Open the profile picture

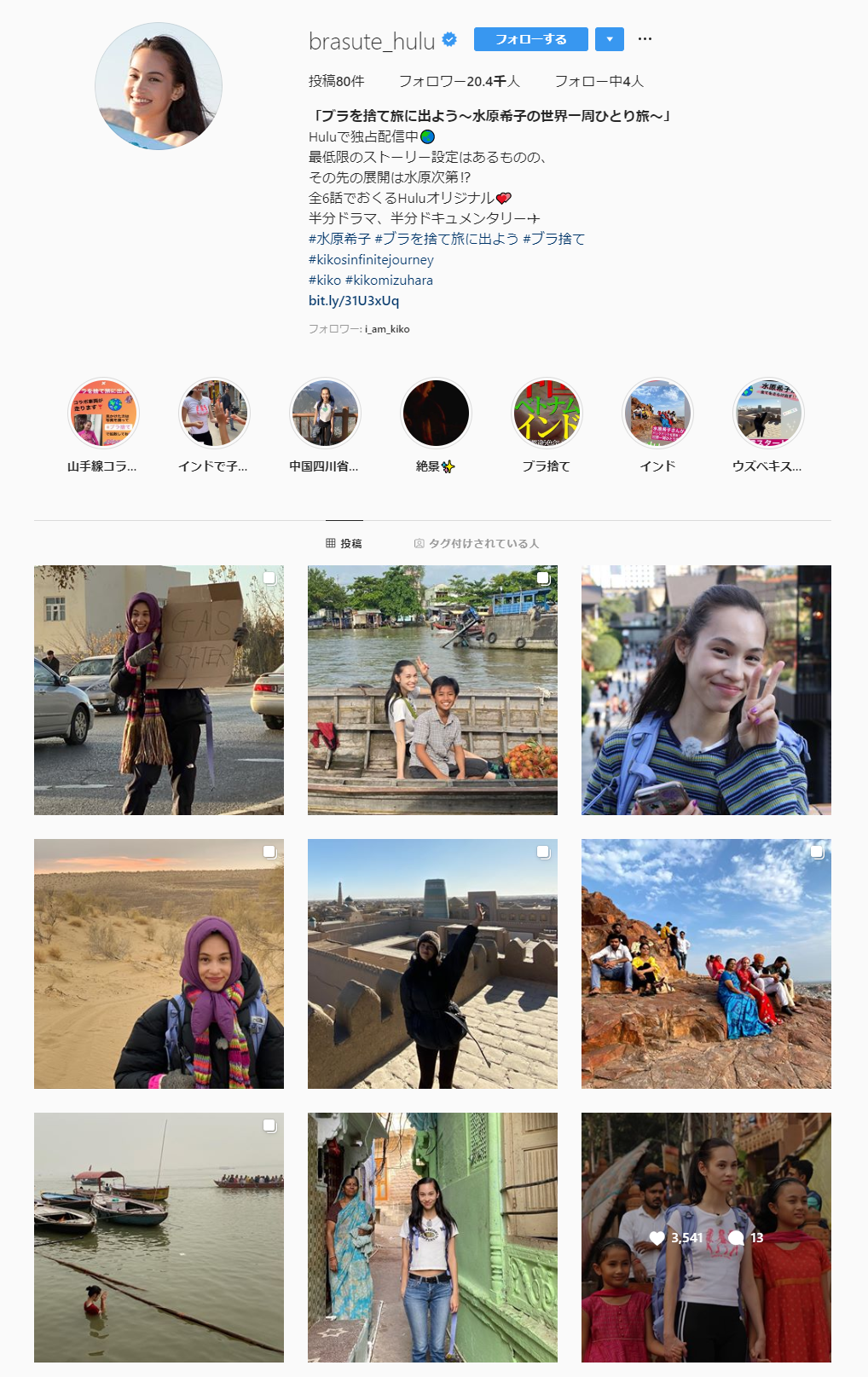tap(159, 86)
